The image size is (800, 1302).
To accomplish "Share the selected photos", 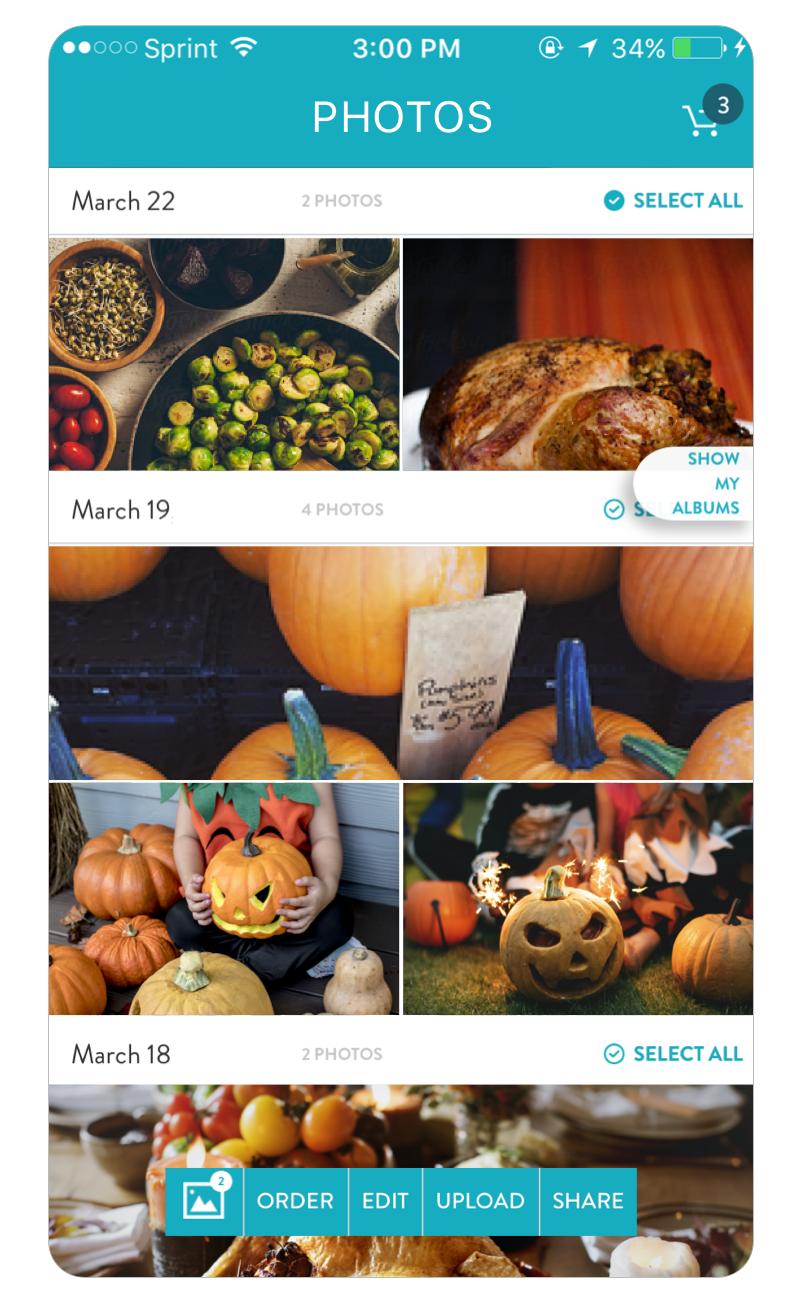I will point(588,1201).
